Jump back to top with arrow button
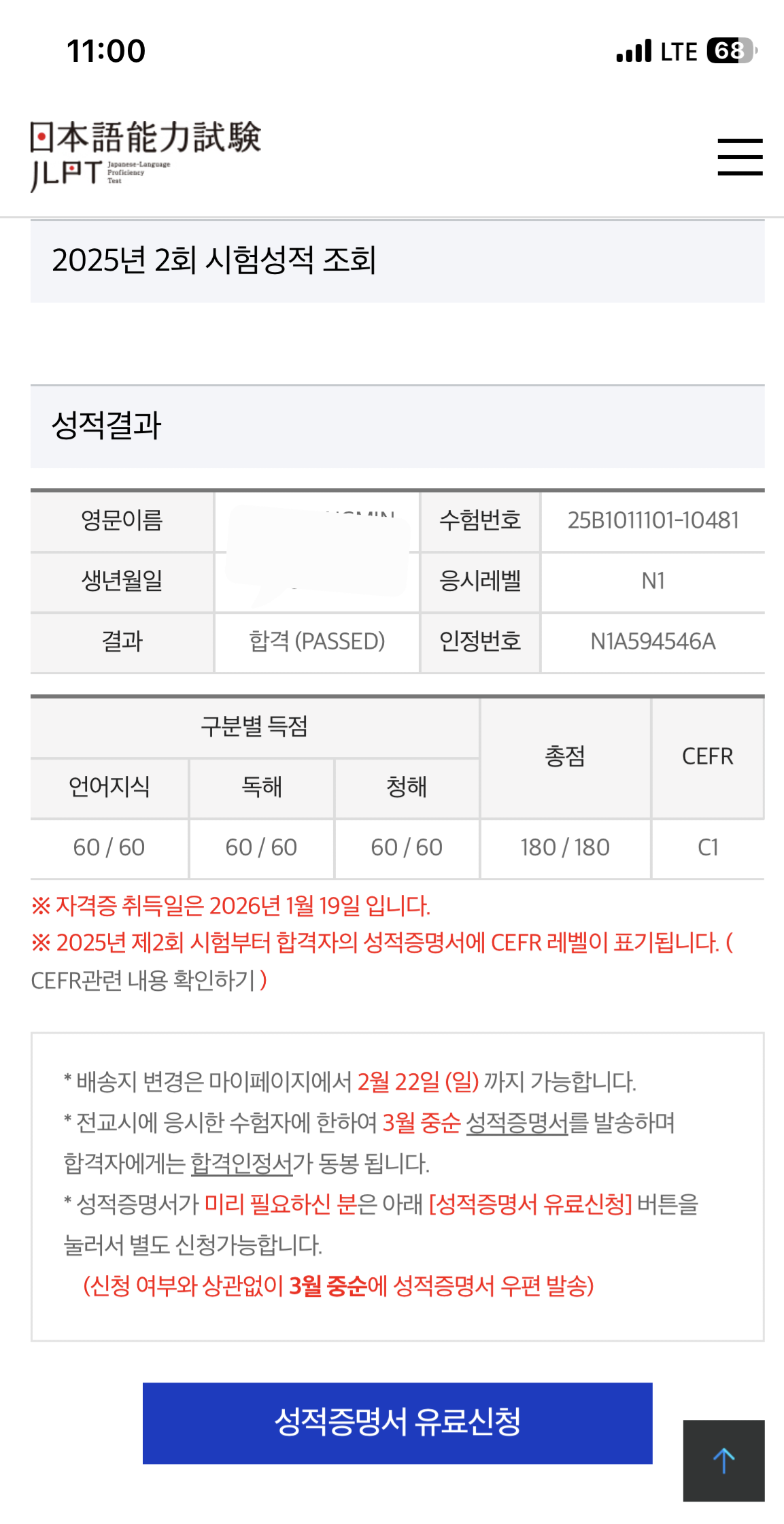The image size is (784, 1524). 723,1460
